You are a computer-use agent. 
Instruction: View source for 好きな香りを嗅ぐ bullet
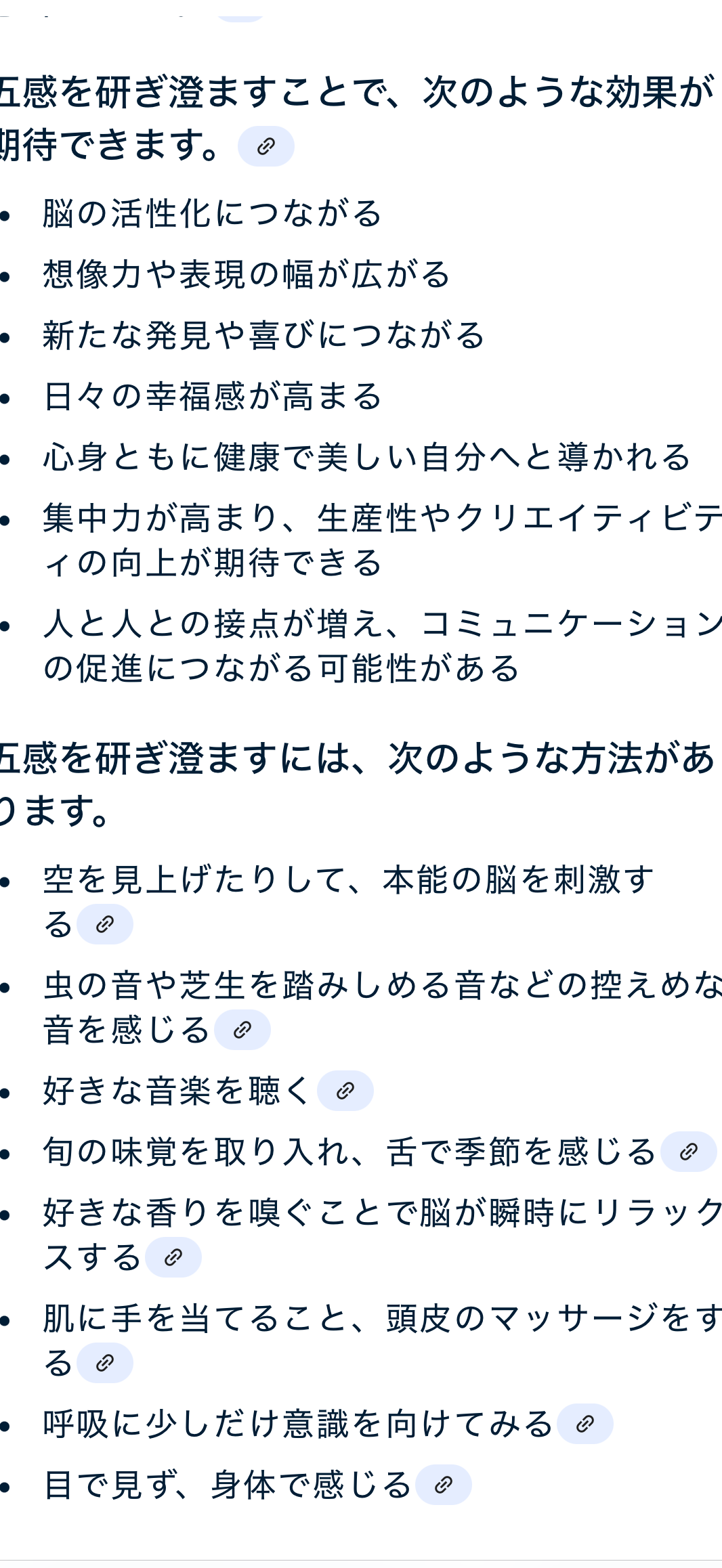(x=173, y=1257)
